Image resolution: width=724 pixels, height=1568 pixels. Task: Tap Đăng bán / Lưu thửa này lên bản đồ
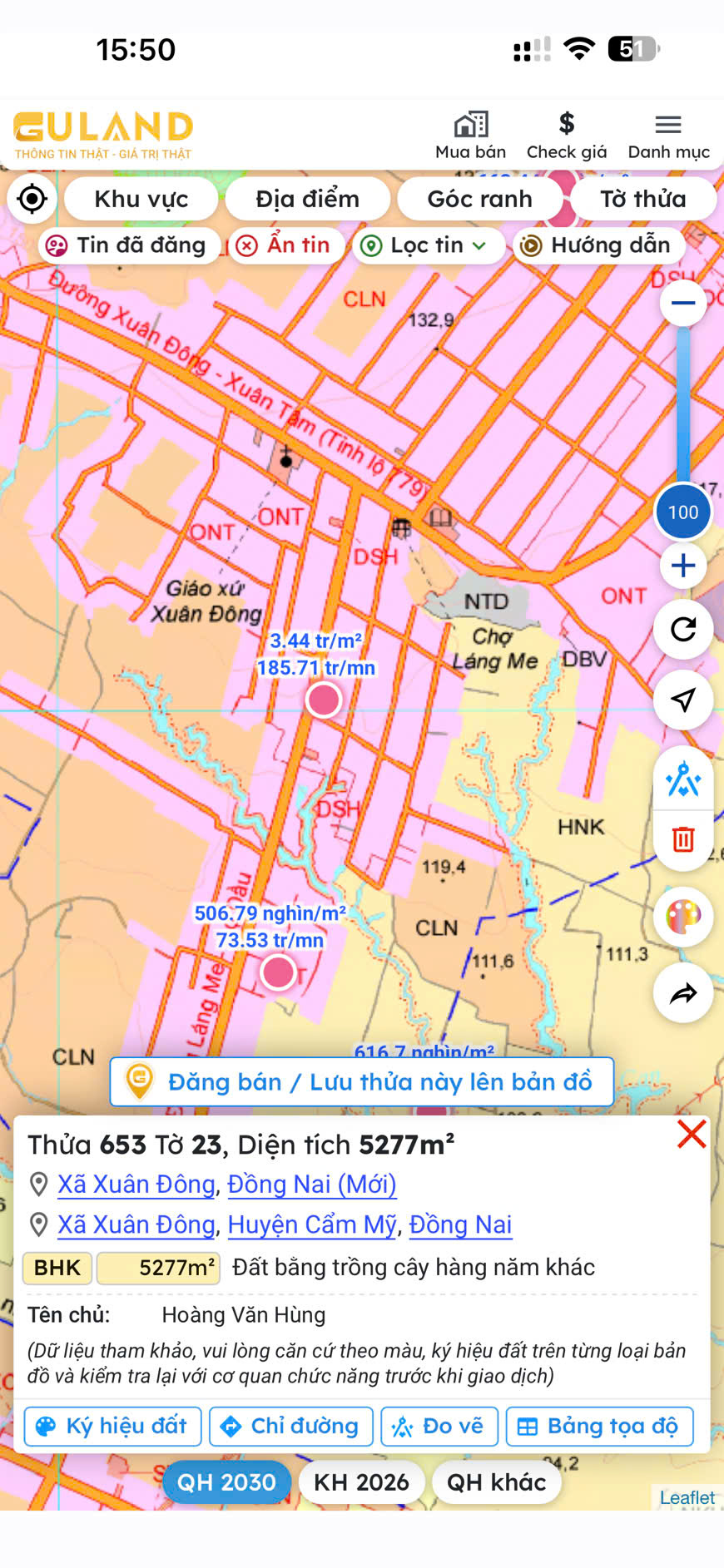point(362,1081)
